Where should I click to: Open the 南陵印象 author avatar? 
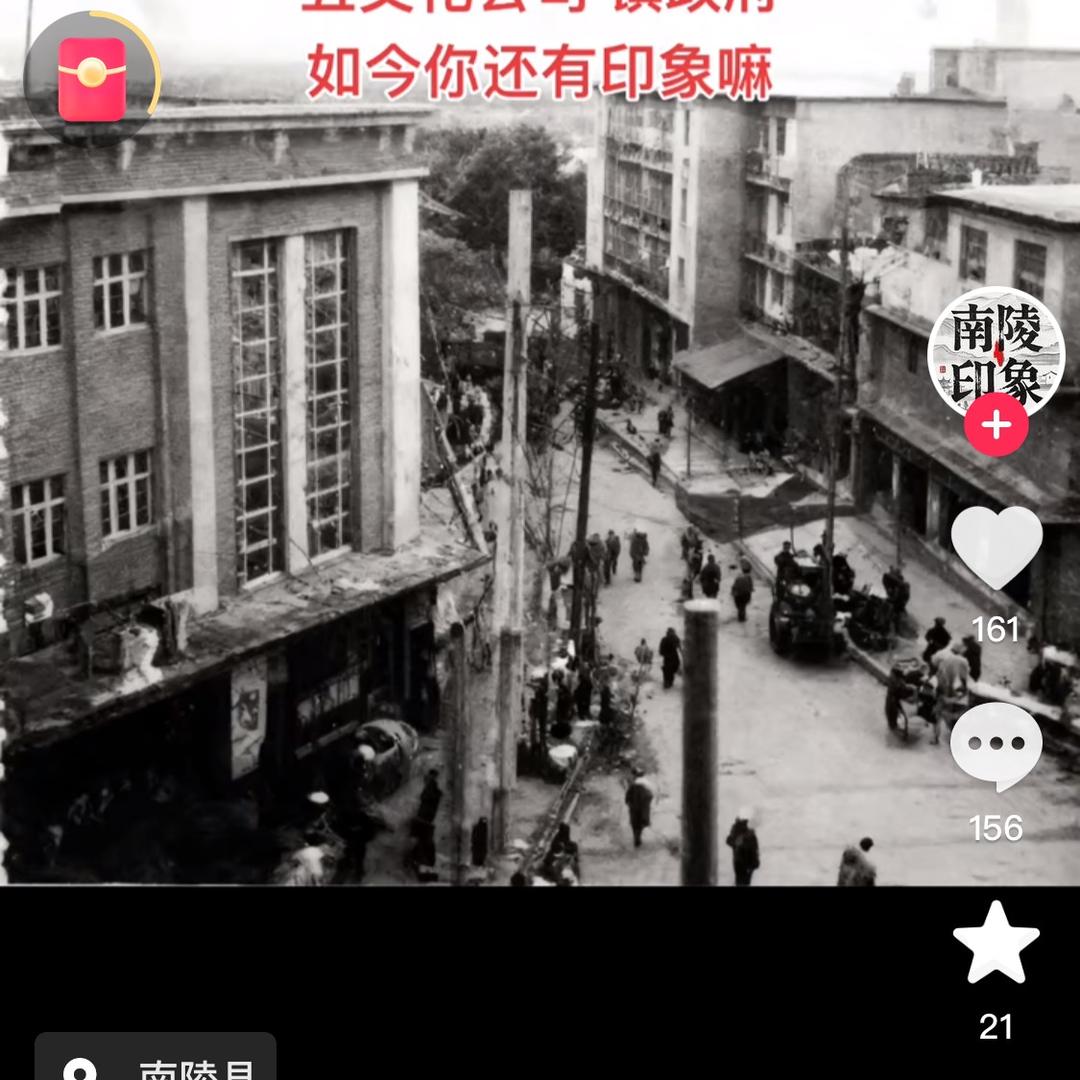pyautogui.click(x=995, y=350)
